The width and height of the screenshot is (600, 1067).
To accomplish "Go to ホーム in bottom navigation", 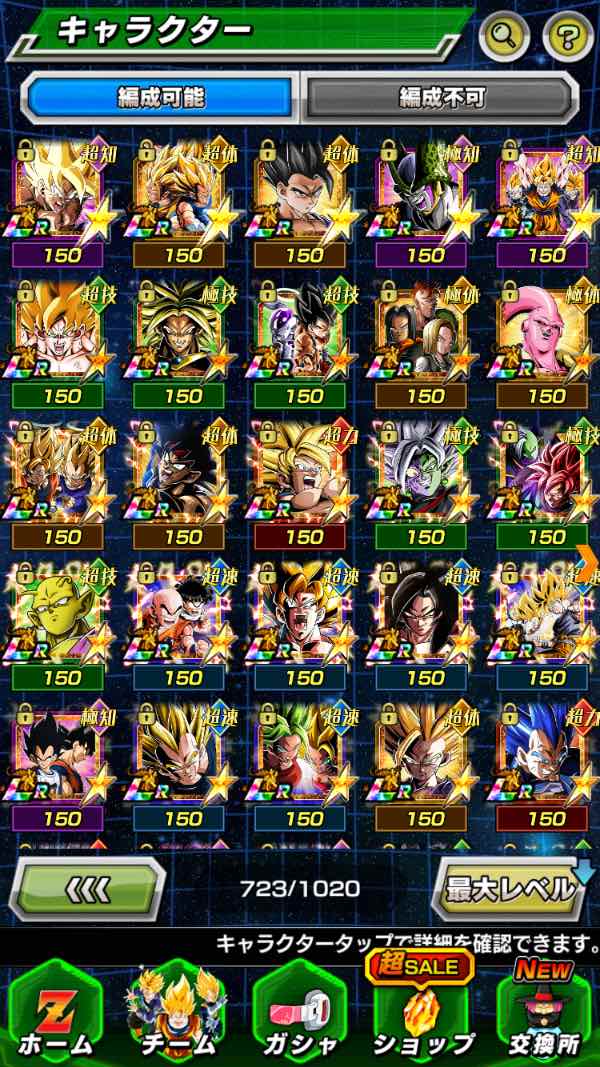I will point(54,1012).
